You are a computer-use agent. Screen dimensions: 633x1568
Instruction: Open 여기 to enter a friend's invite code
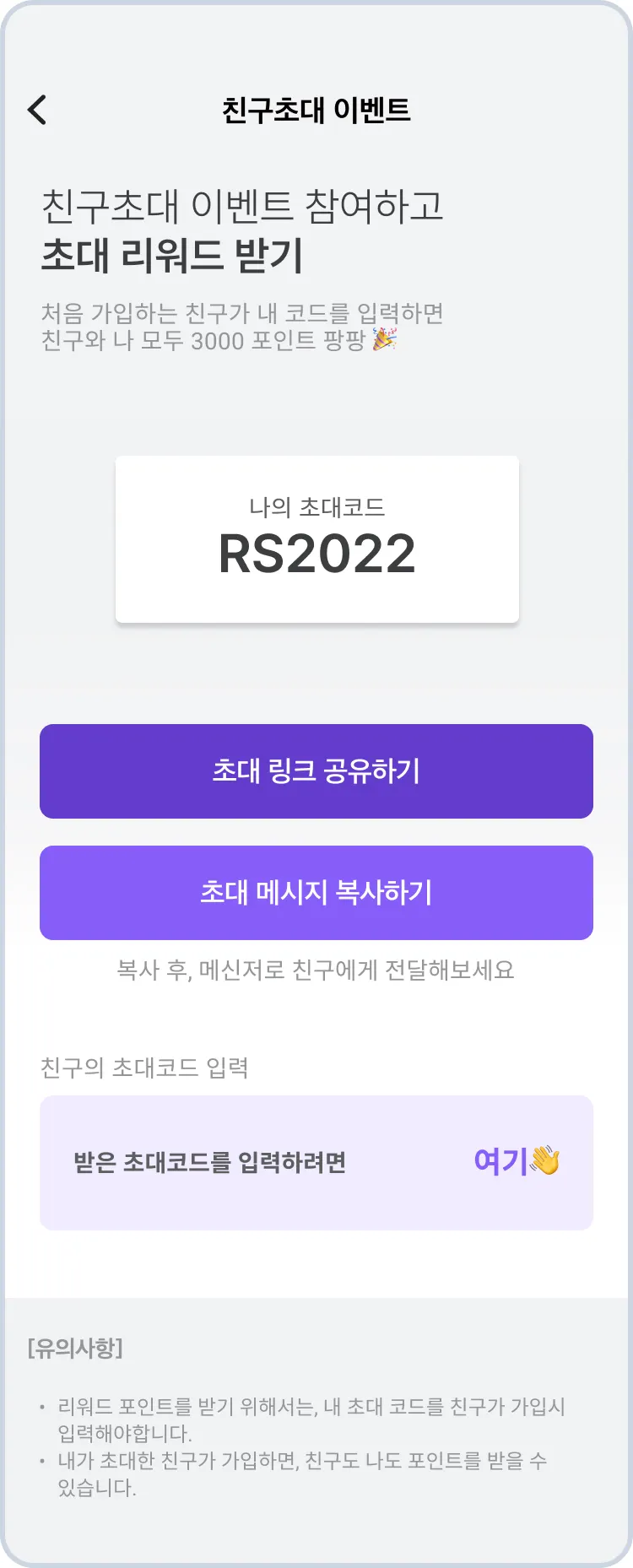[515, 1161]
